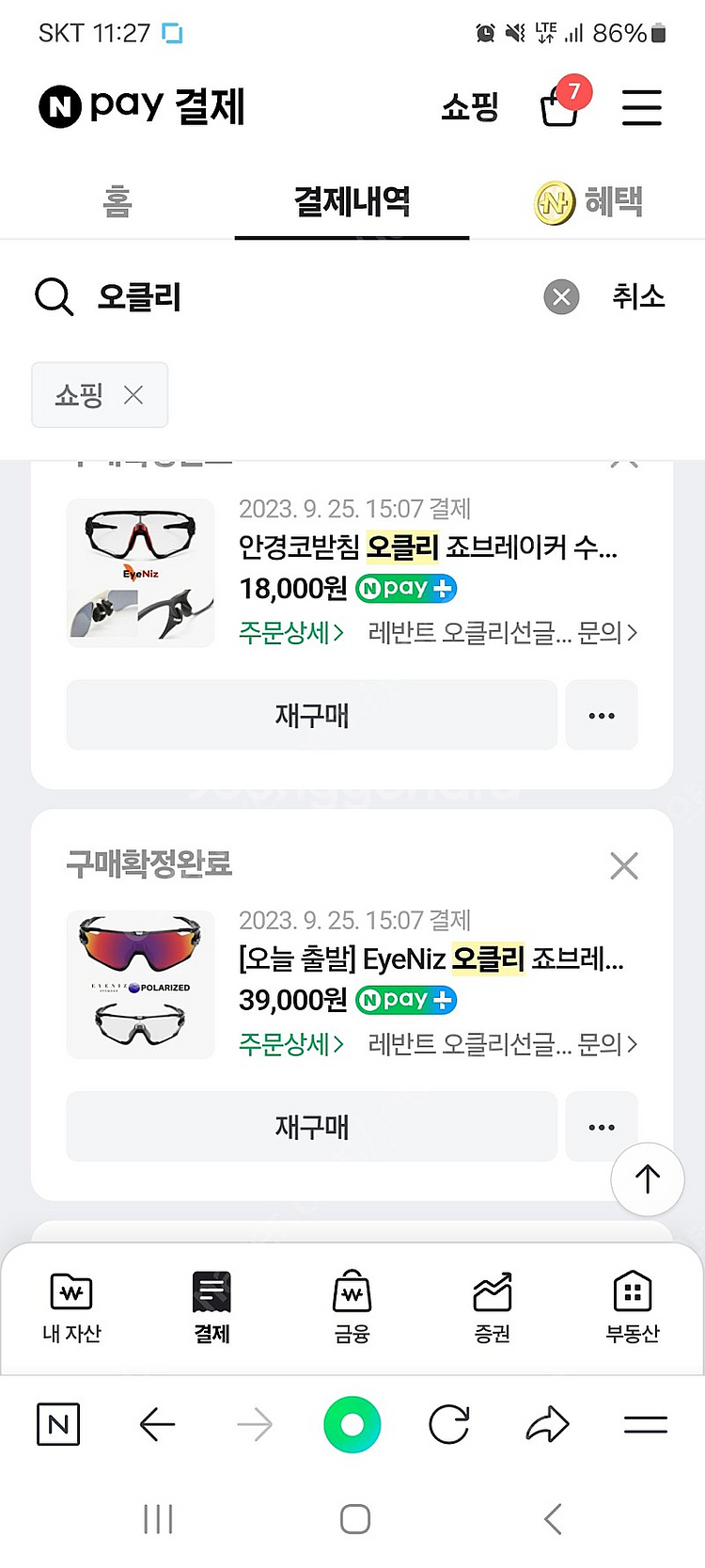Dismiss the 구매확정완료 39,000원 order card
Viewport: 705px width, 1568px height.
click(624, 865)
